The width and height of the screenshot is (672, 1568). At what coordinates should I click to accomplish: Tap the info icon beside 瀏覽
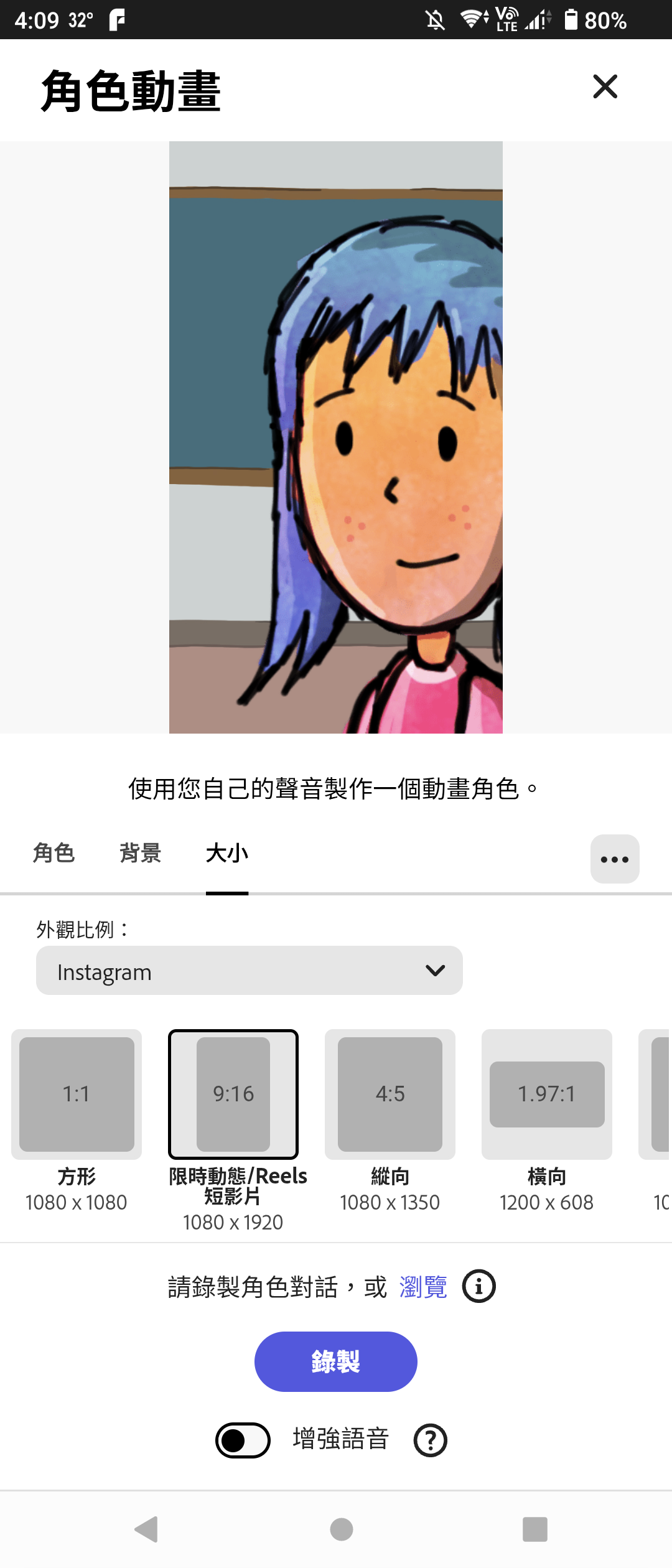(x=478, y=1285)
